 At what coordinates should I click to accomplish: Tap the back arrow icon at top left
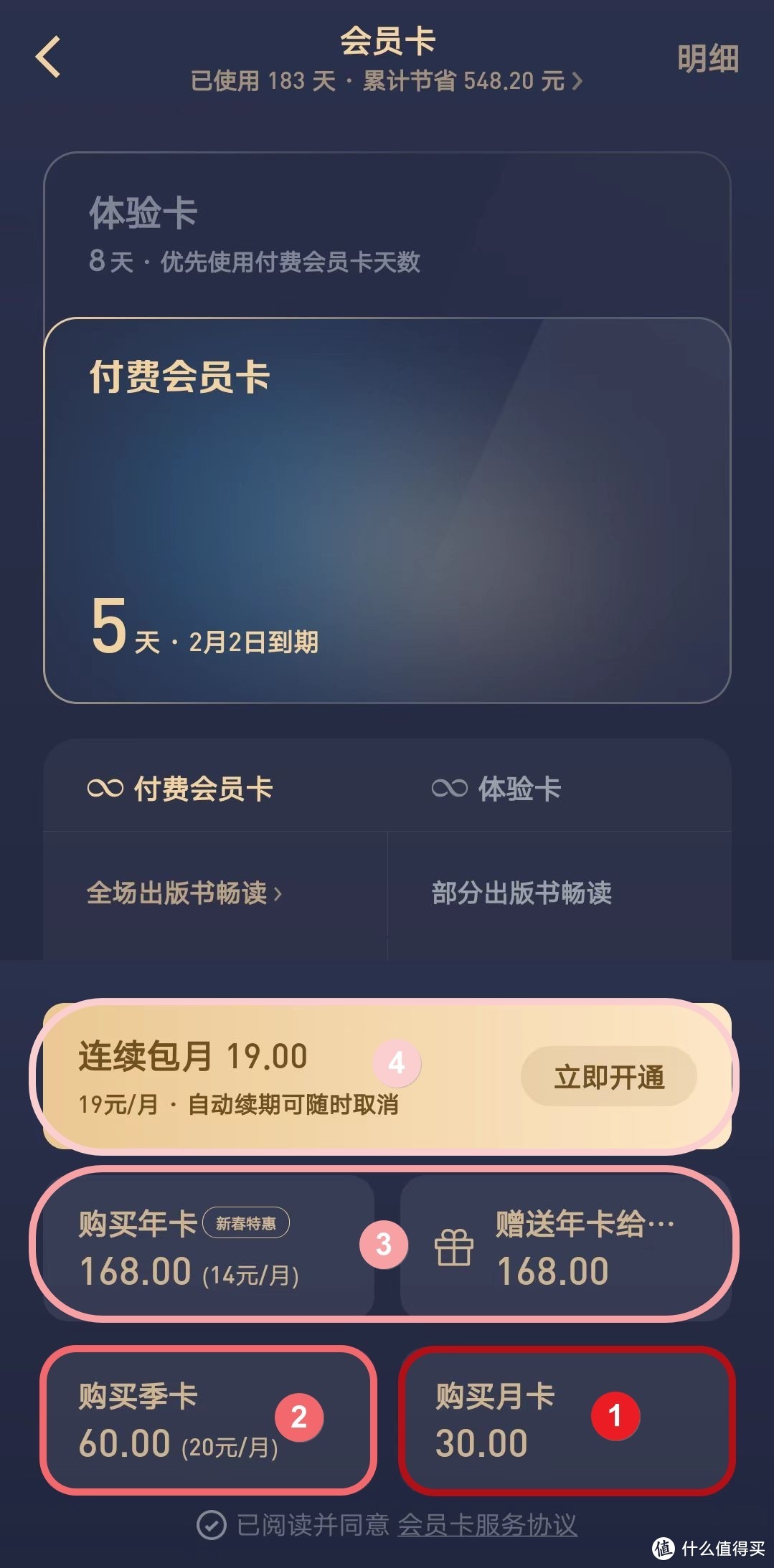[x=49, y=57]
